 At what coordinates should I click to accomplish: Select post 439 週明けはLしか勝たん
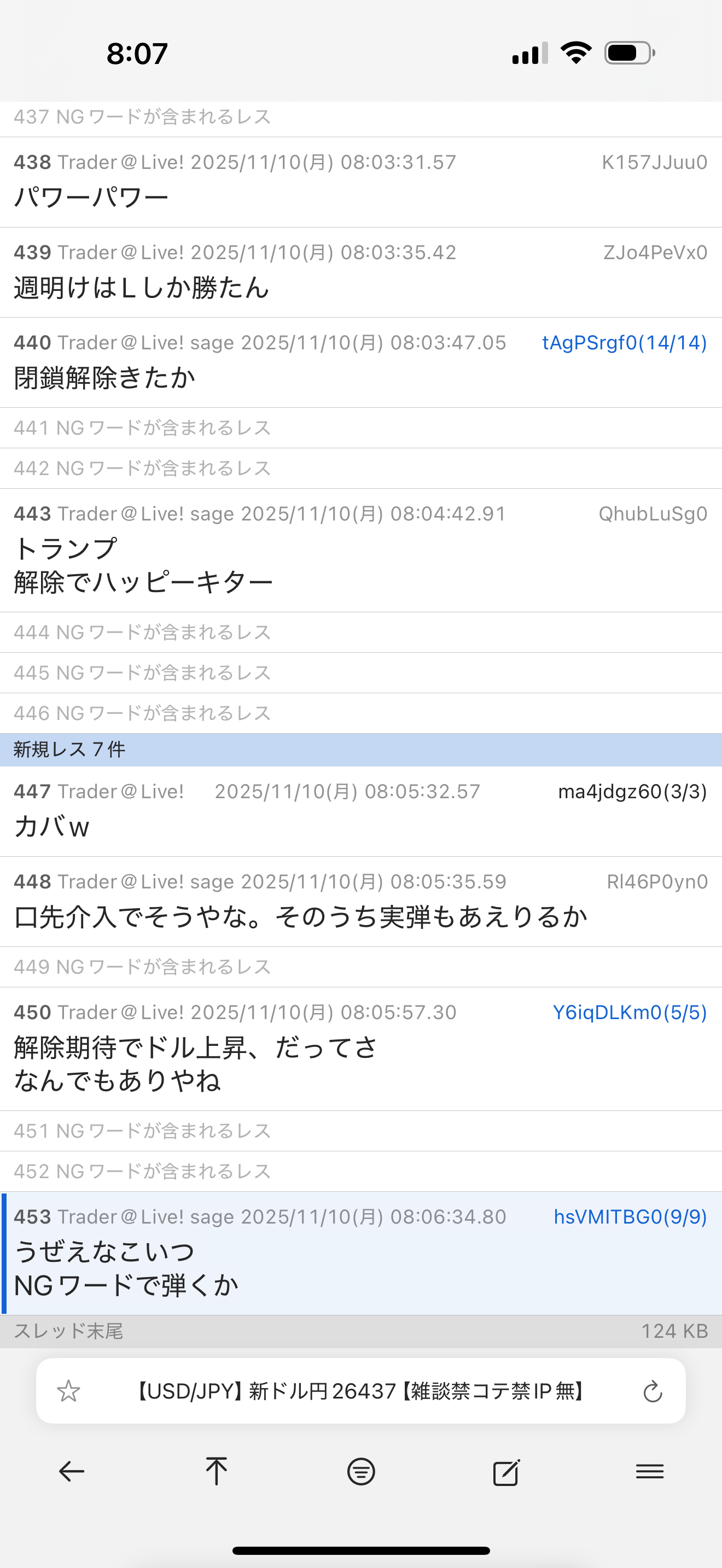[x=141, y=288]
